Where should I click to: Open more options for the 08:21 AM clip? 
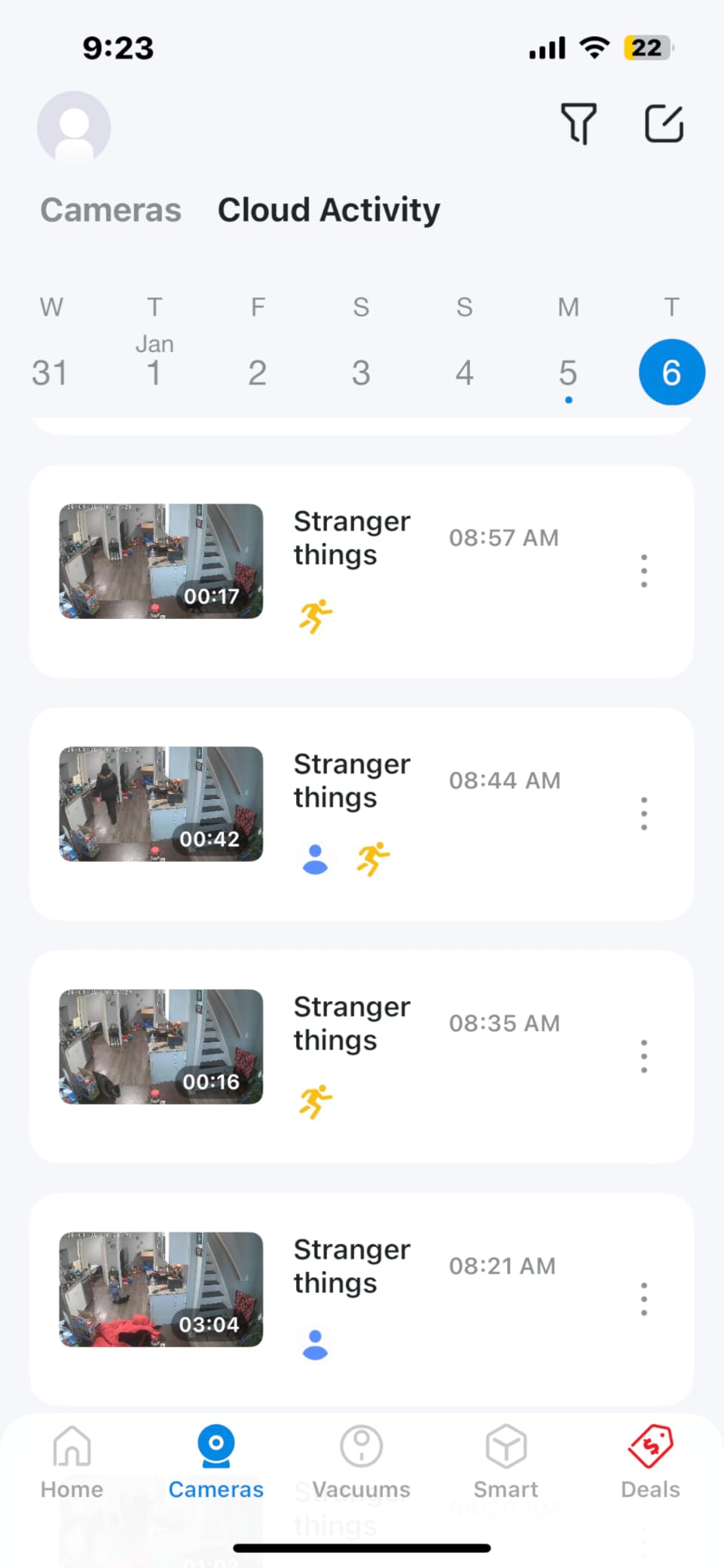pos(643,1299)
